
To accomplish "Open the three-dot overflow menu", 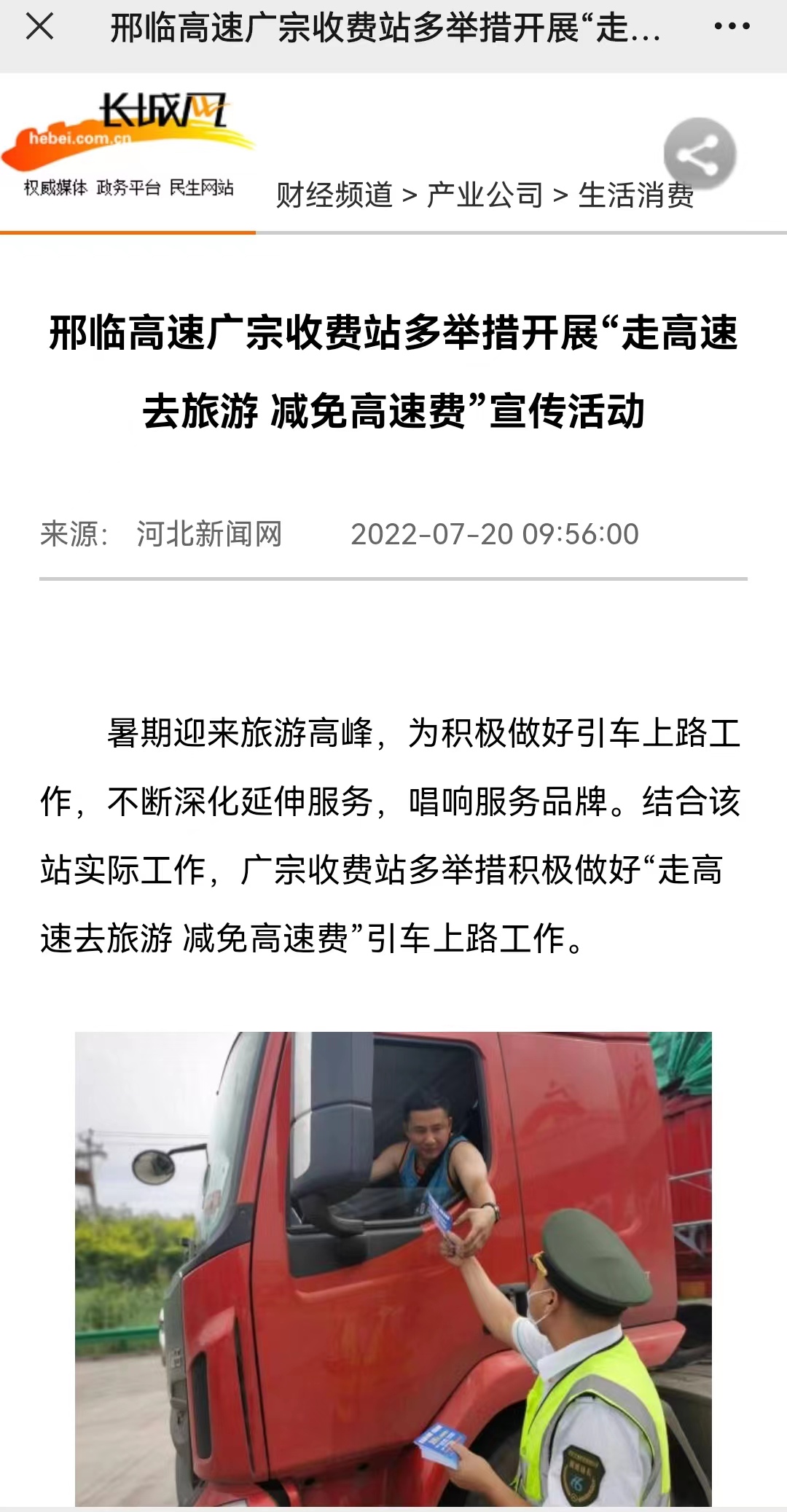I will (x=732, y=28).
